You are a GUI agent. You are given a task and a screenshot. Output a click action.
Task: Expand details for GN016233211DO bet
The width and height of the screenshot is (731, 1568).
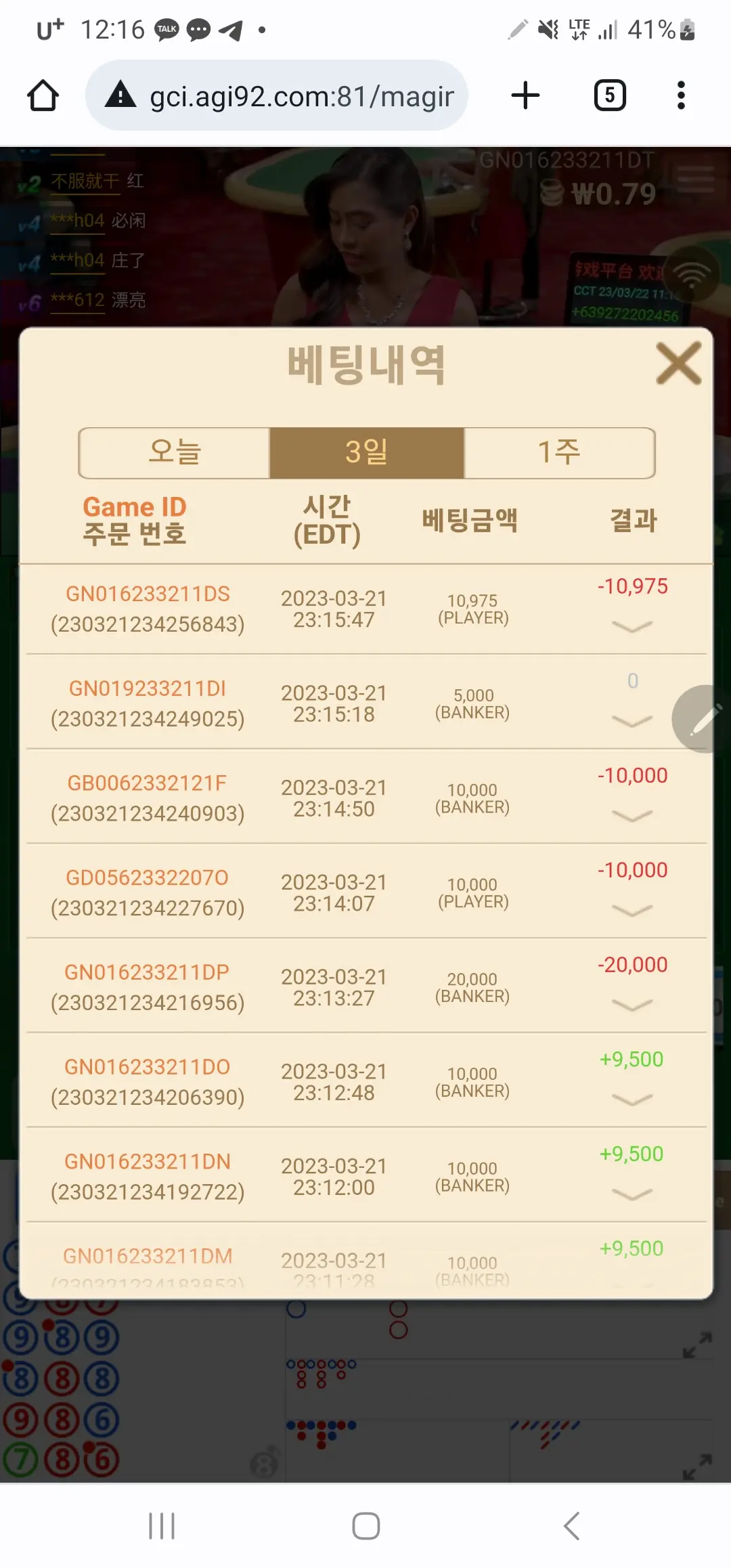(x=632, y=1100)
